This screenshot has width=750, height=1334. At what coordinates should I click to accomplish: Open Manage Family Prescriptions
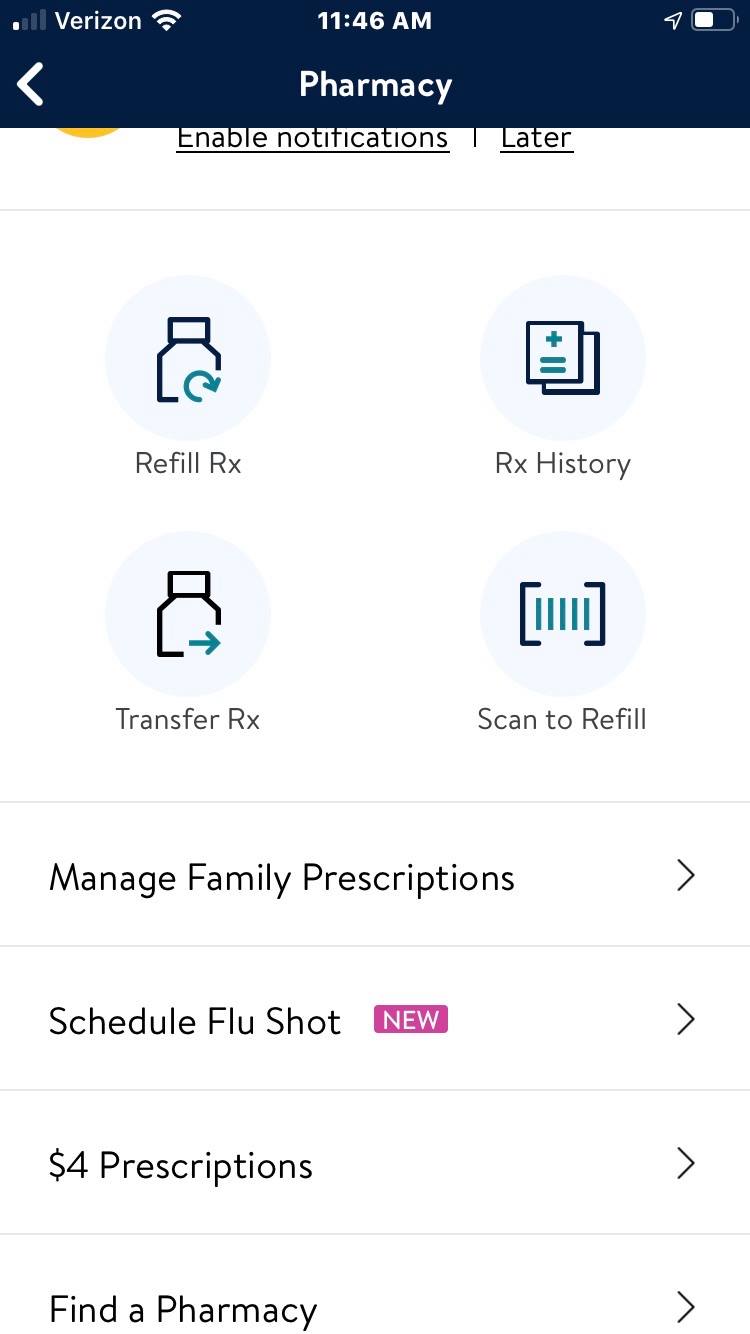click(374, 877)
